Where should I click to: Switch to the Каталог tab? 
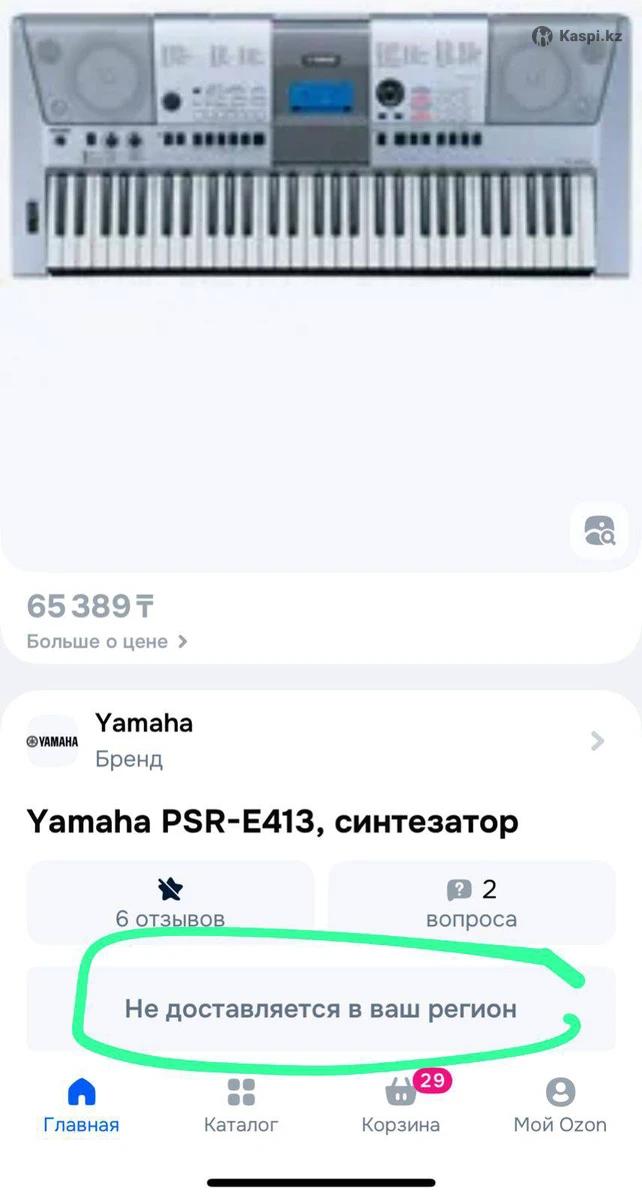(x=241, y=1105)
